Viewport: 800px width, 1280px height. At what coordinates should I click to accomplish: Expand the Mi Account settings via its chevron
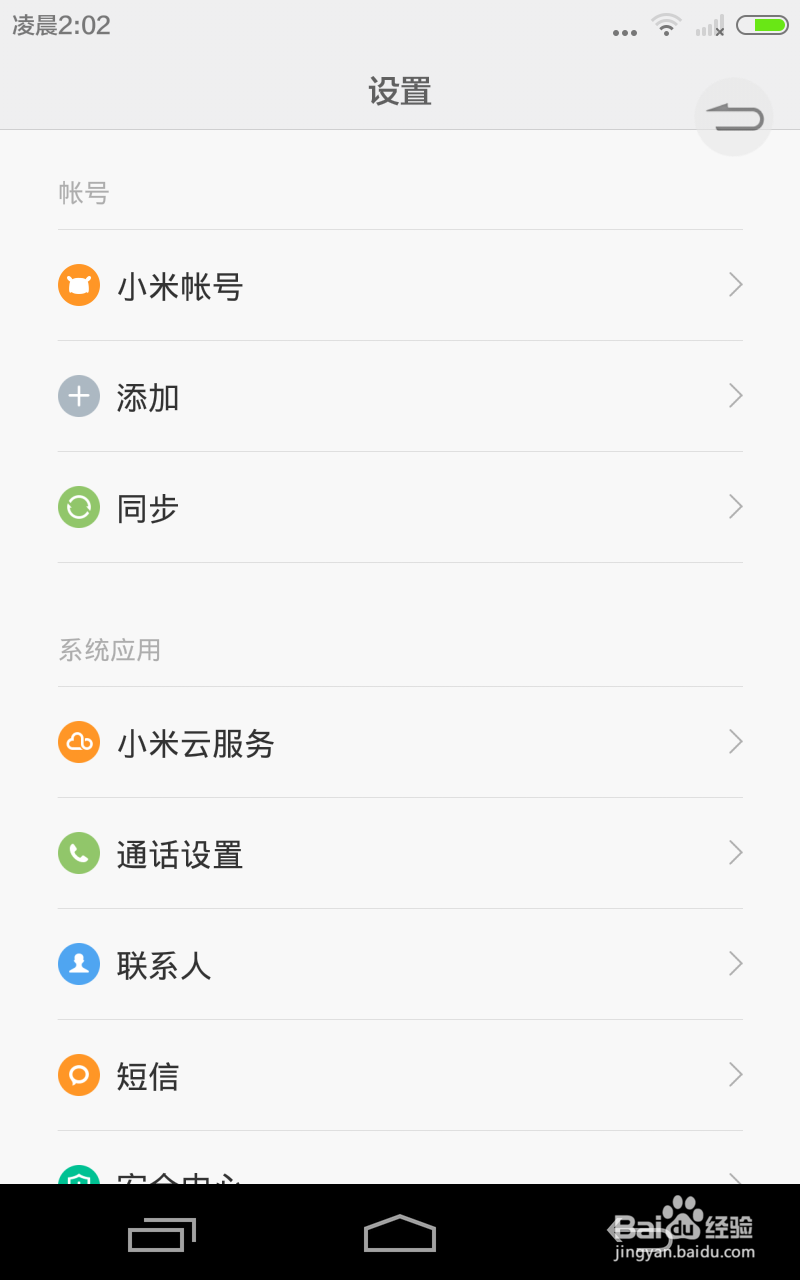coord(735,286)
